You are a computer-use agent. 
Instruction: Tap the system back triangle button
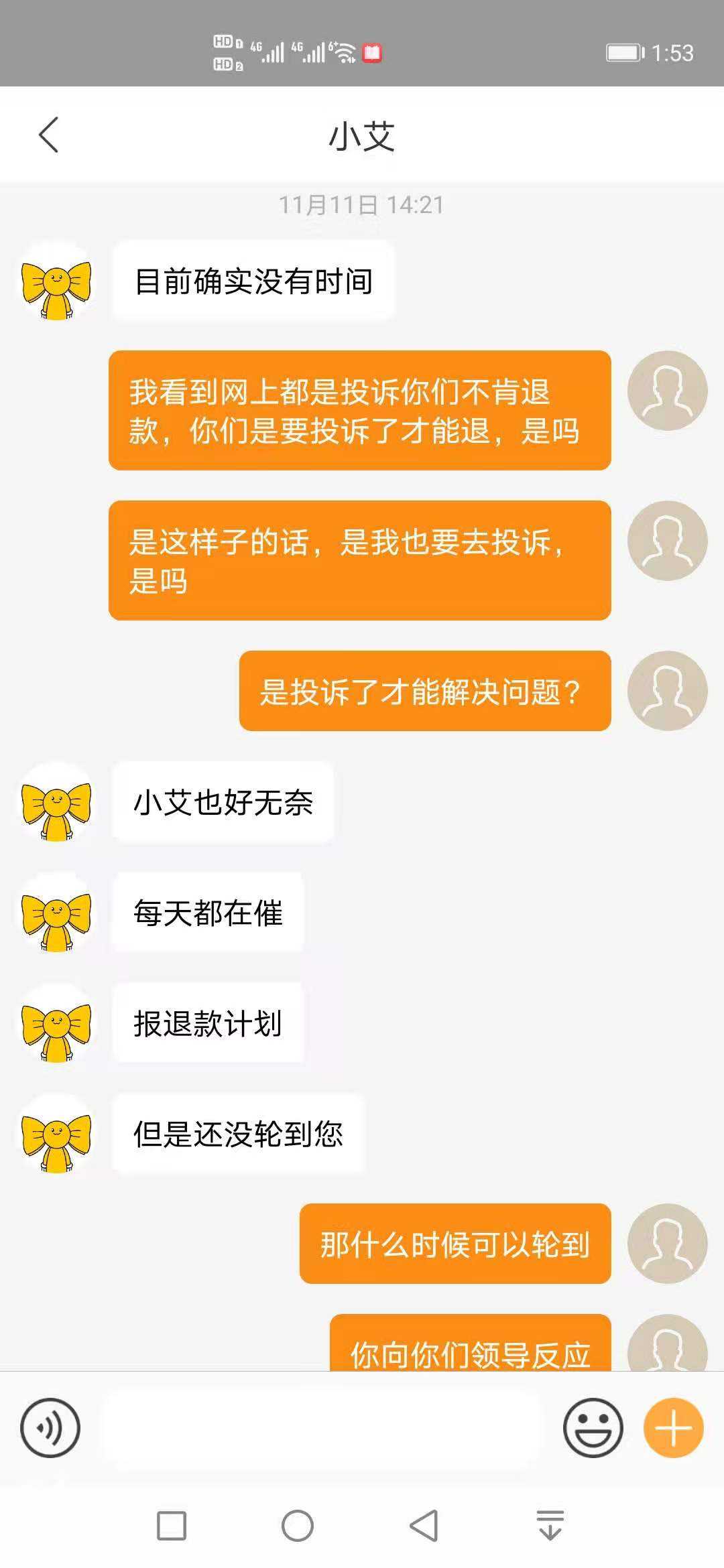(424, 1526)
